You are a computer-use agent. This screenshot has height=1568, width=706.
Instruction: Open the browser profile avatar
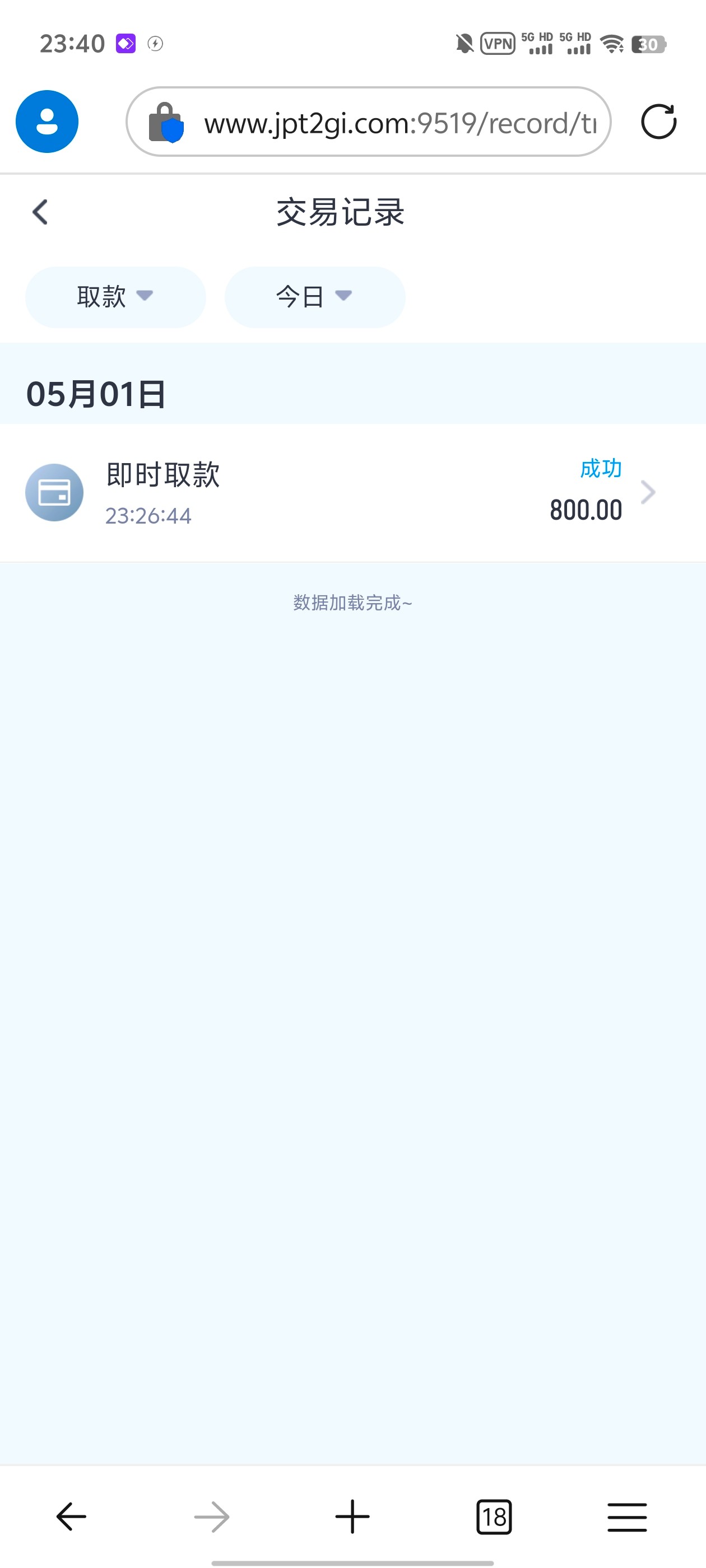[47, 122]
